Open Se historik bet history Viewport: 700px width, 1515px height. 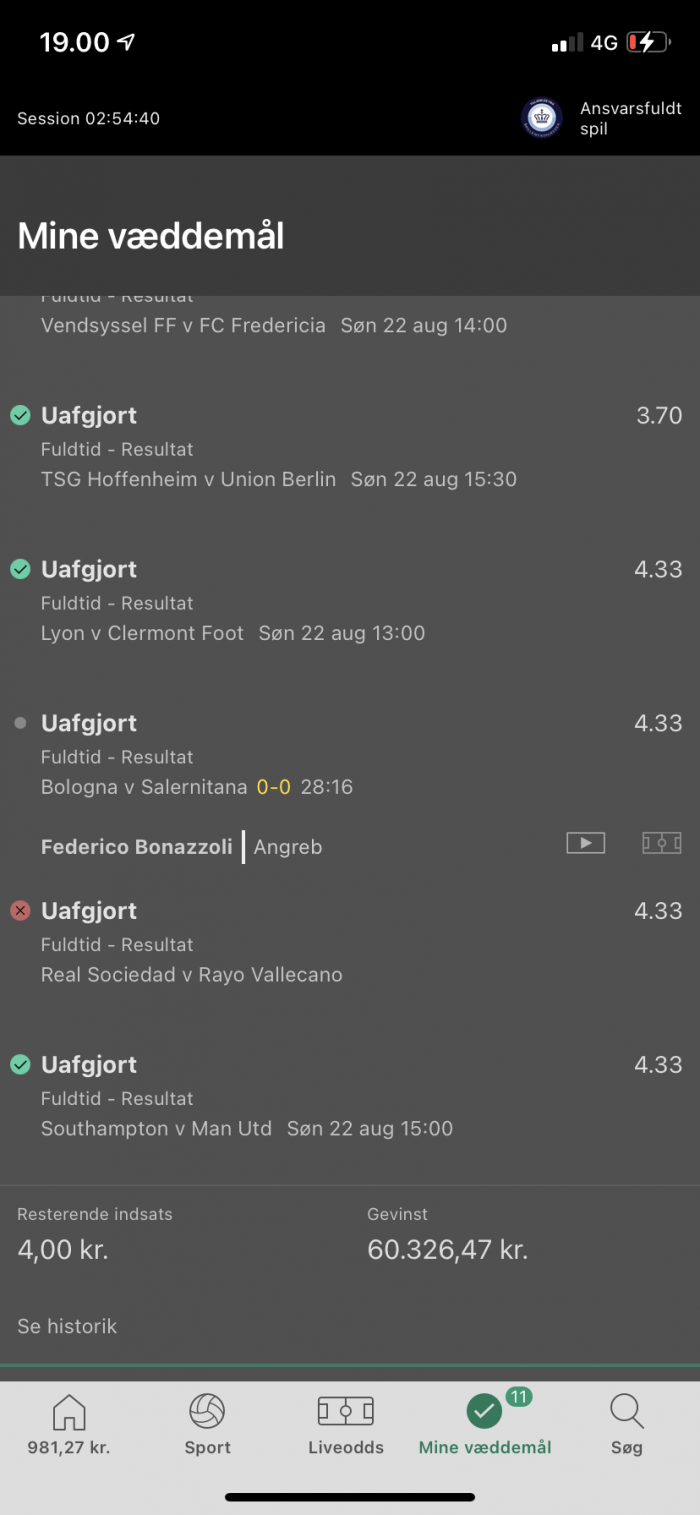click(x=67, y=1326)
